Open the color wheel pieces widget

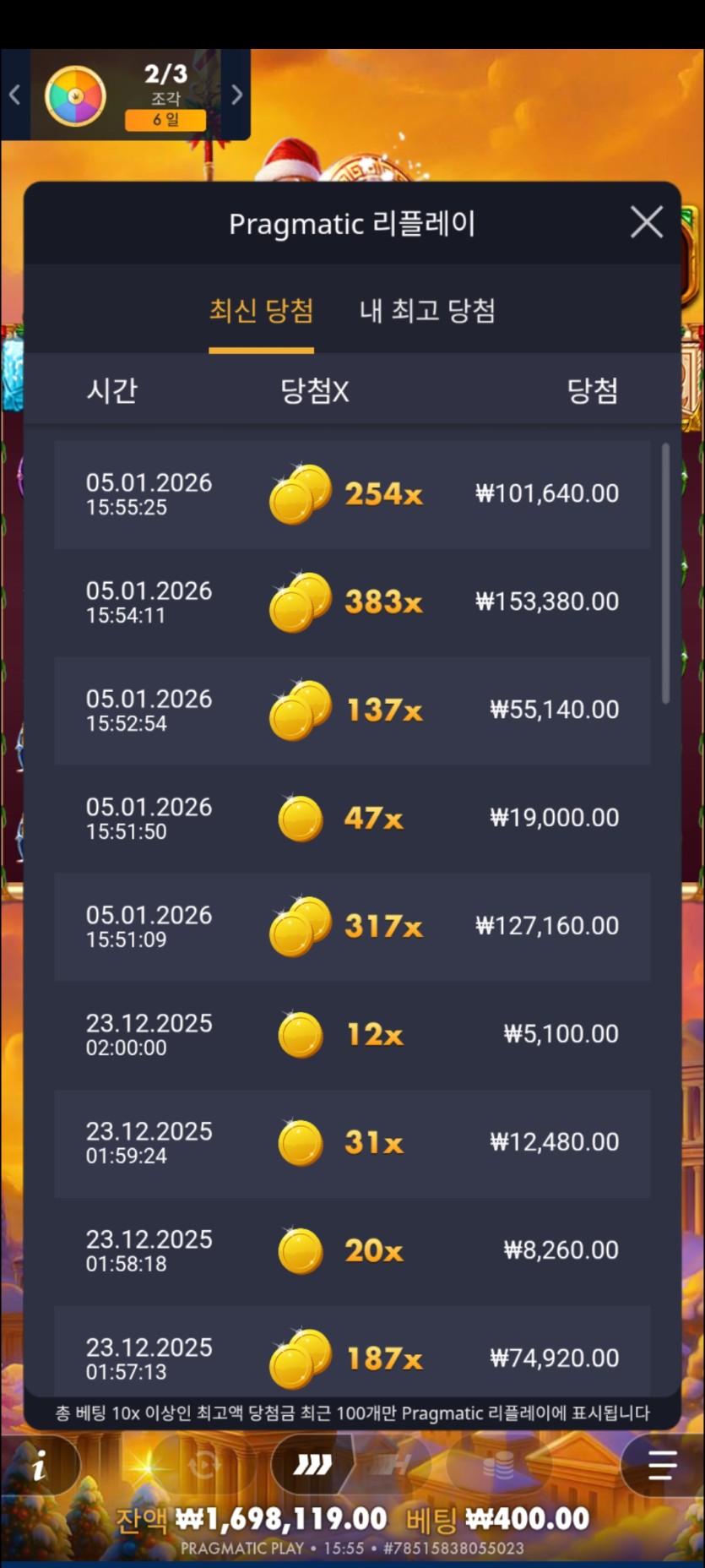pyautogui.click(x=75, y=95)
